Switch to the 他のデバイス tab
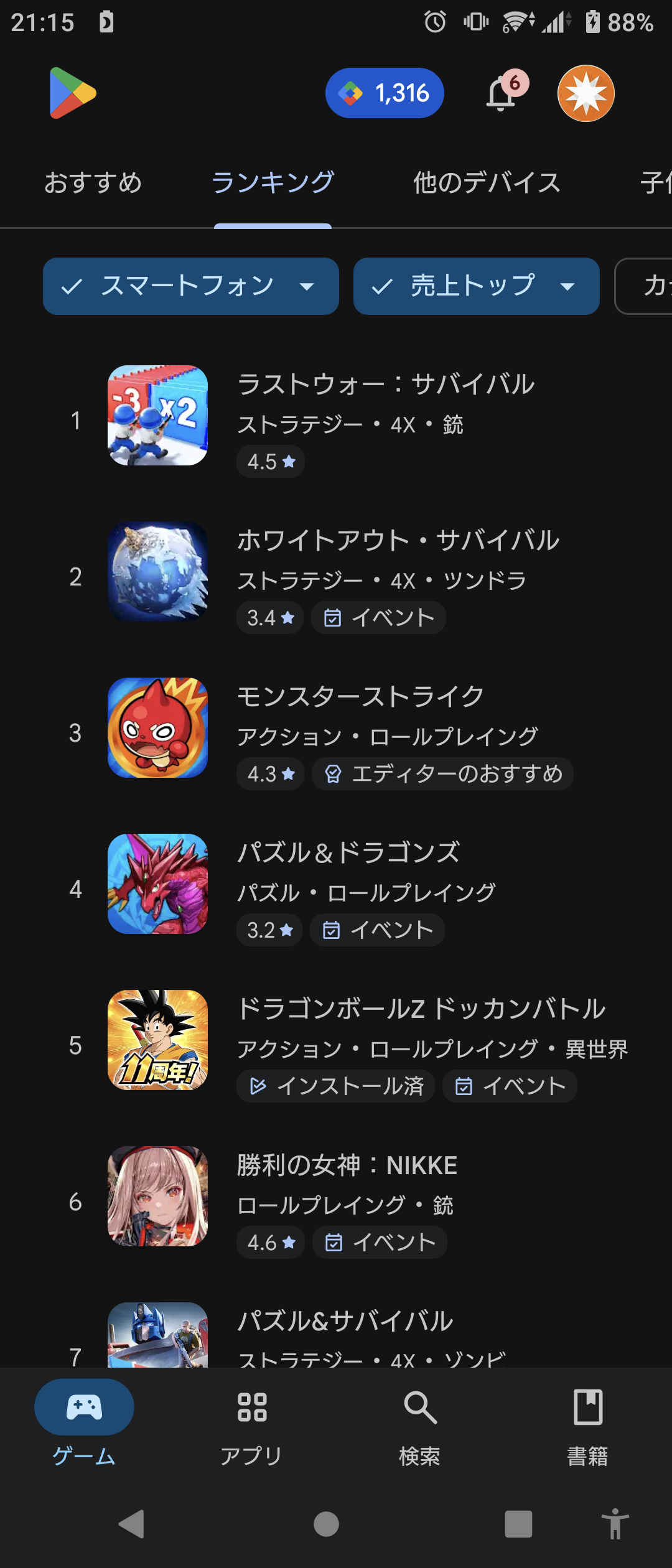 click(x=487, y=183)
